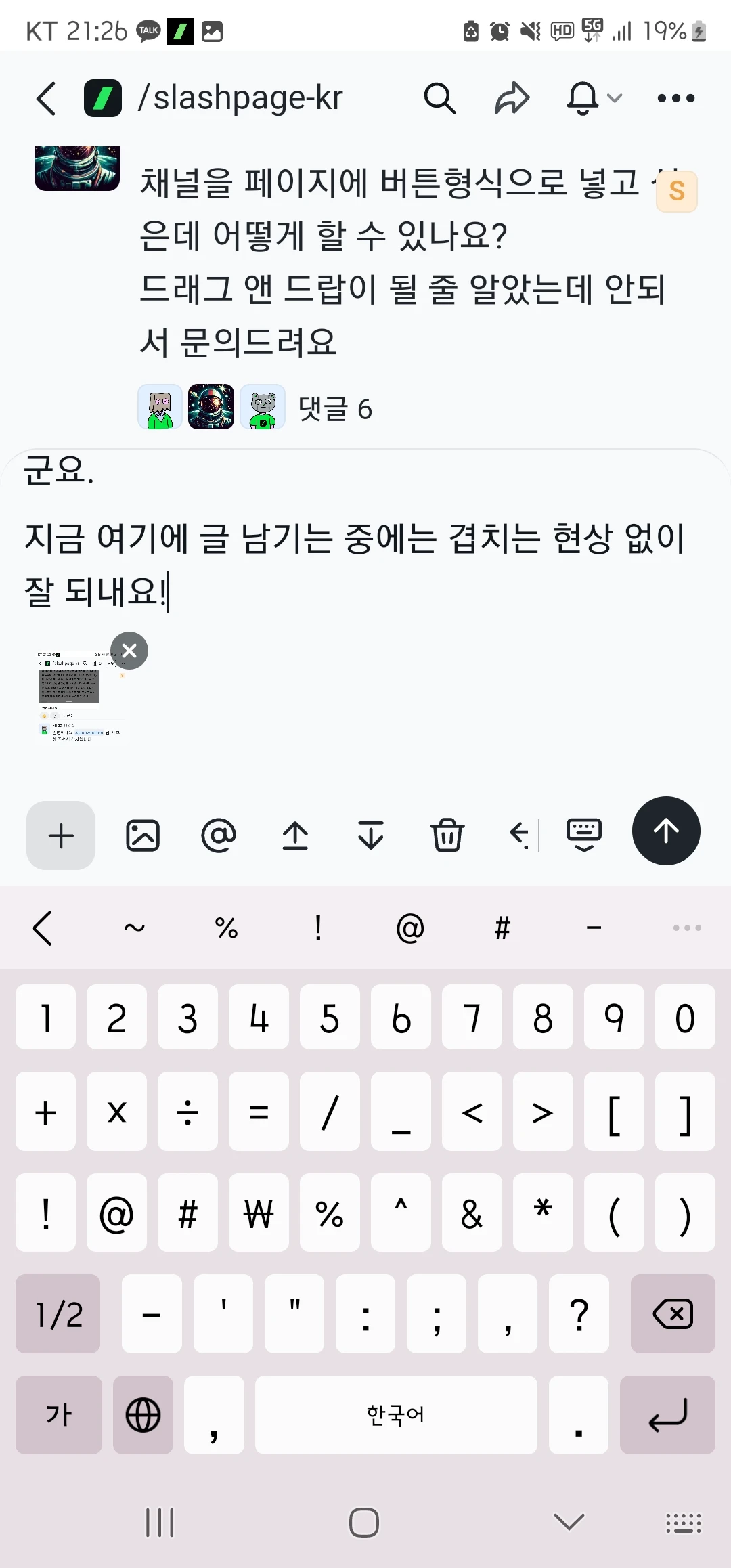Screen dimensions: 731x1568
Task: Tap the left arrow outdent icon
Action: tap(523, 835)
